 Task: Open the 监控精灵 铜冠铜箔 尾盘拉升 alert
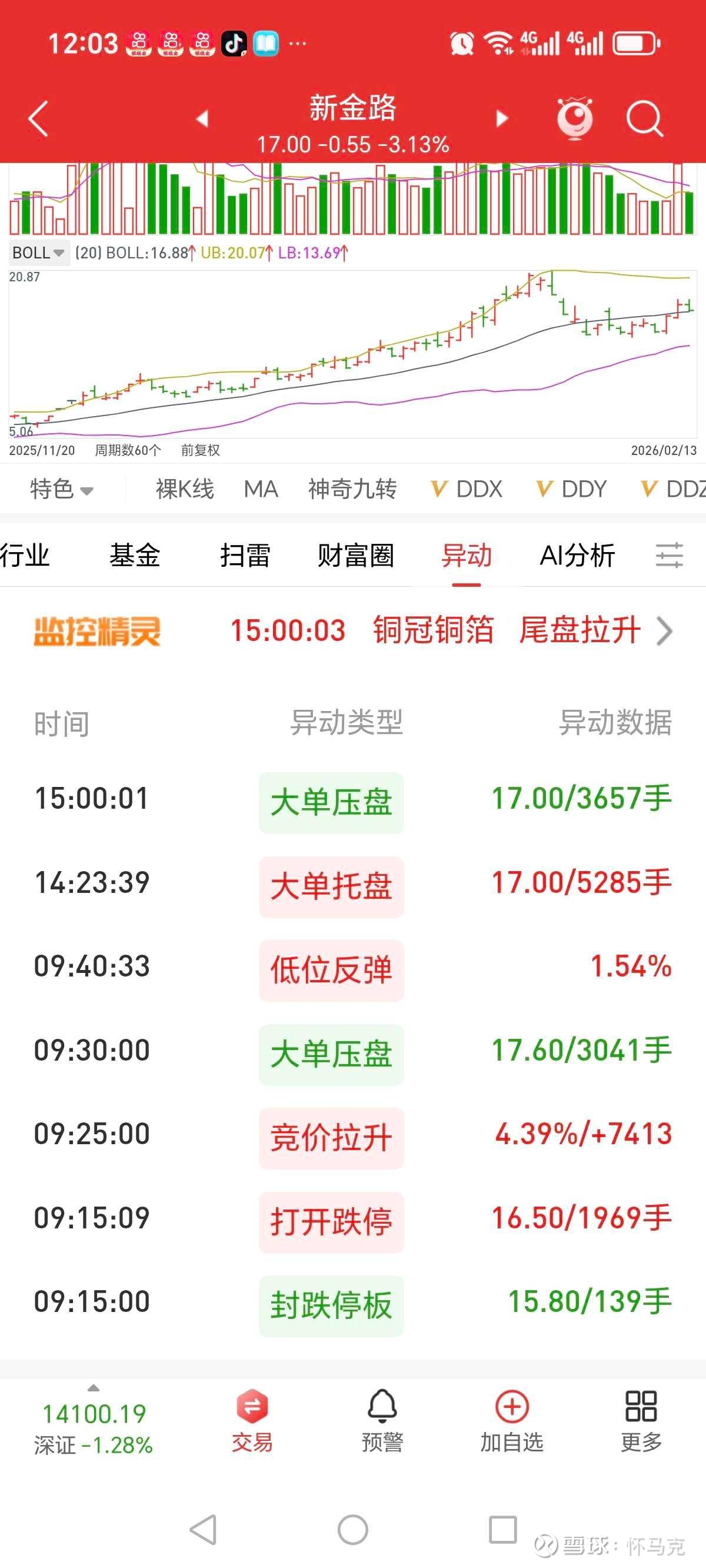click(451, 630)
